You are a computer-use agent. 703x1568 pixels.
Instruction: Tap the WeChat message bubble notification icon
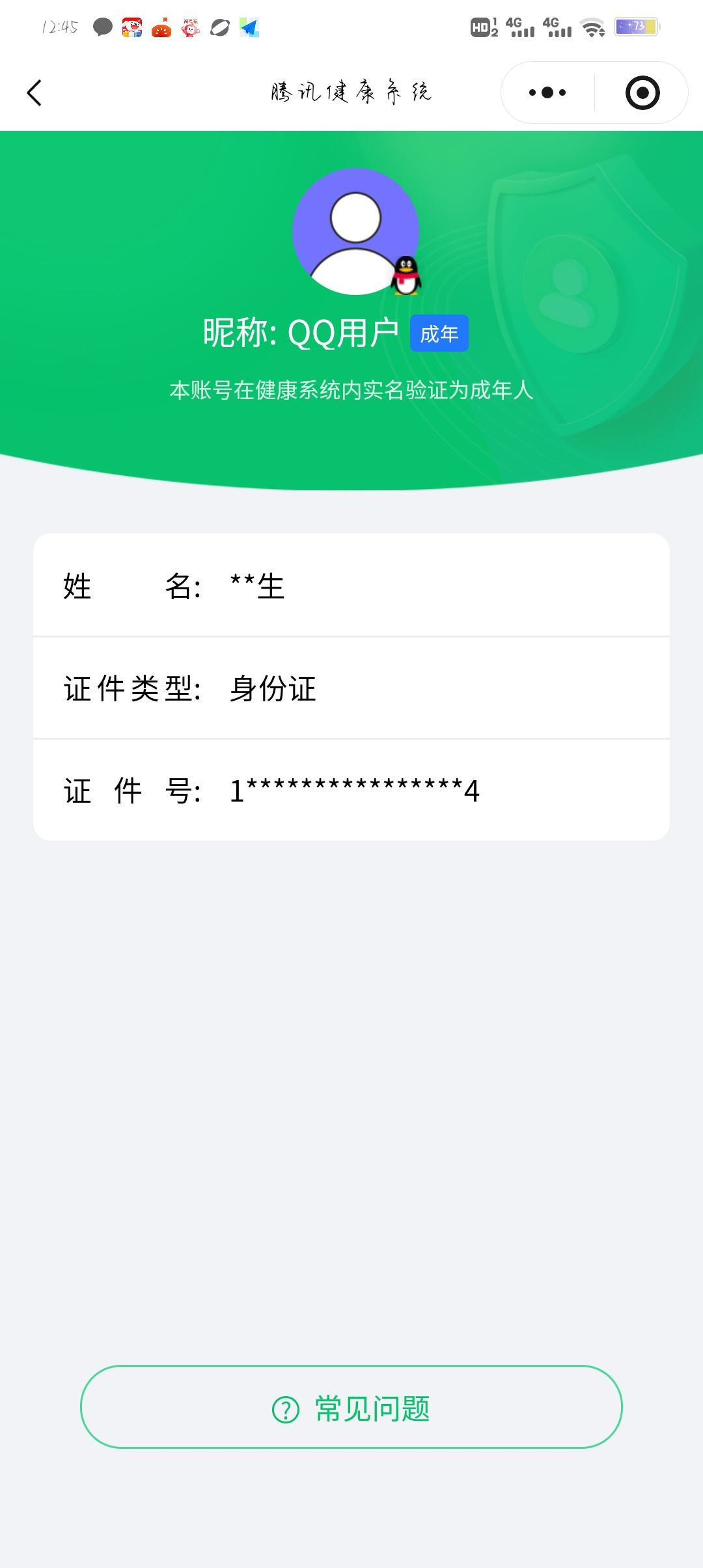click(102, 27)
